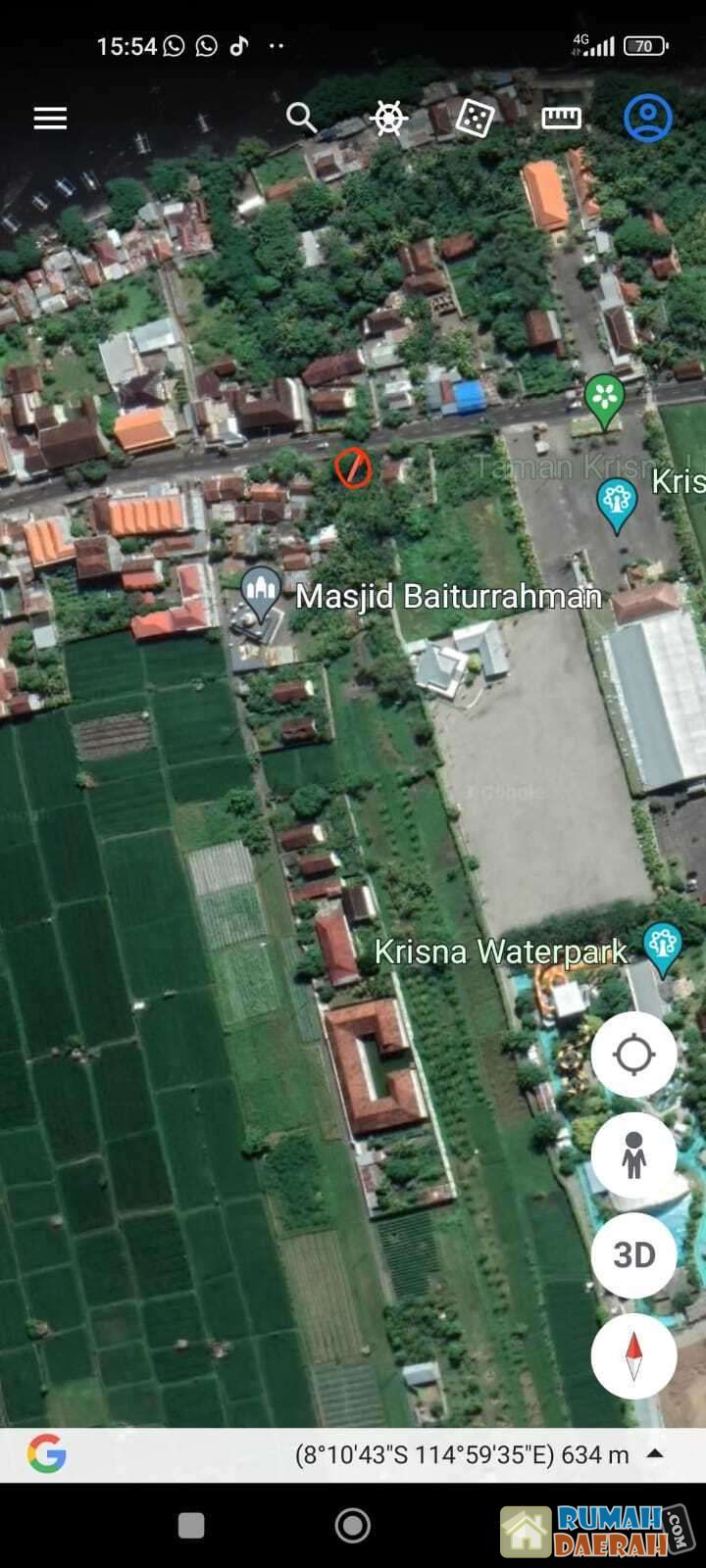Open the Google logo link
Viewport: 706px width, 1568px height.
point(48,1454)
